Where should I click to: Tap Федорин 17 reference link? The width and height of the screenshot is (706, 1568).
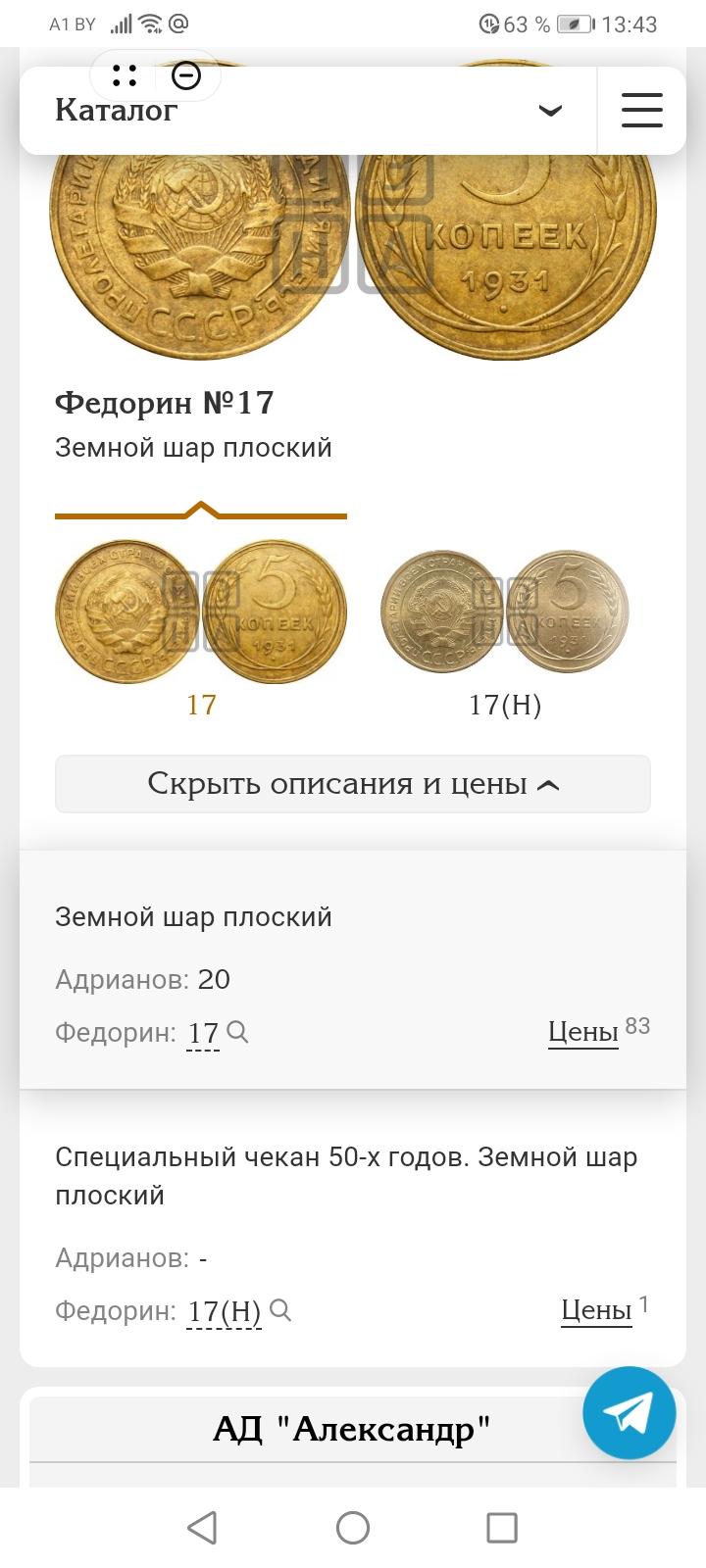pyautogui.click(x=204, y=1033)
